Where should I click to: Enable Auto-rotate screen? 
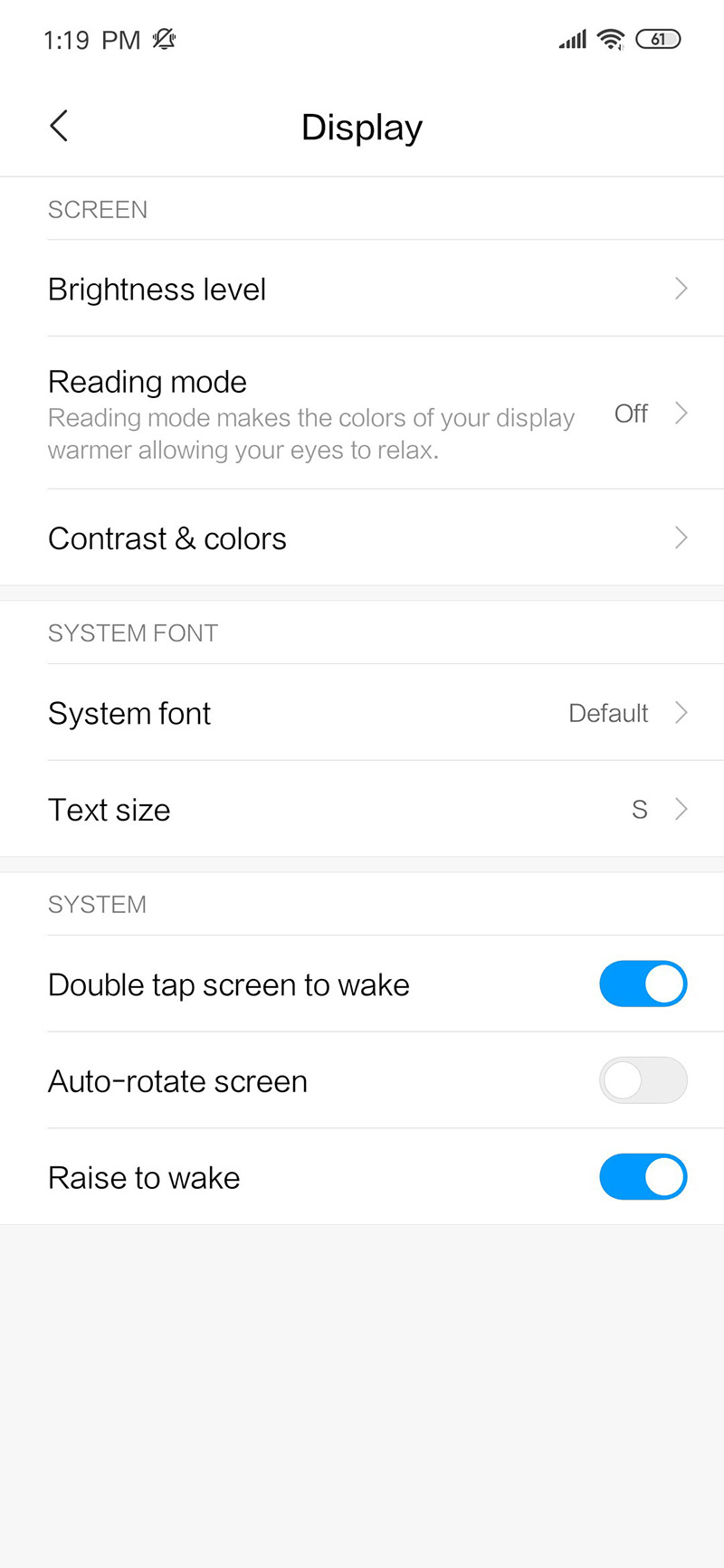tap(643, 1080)
